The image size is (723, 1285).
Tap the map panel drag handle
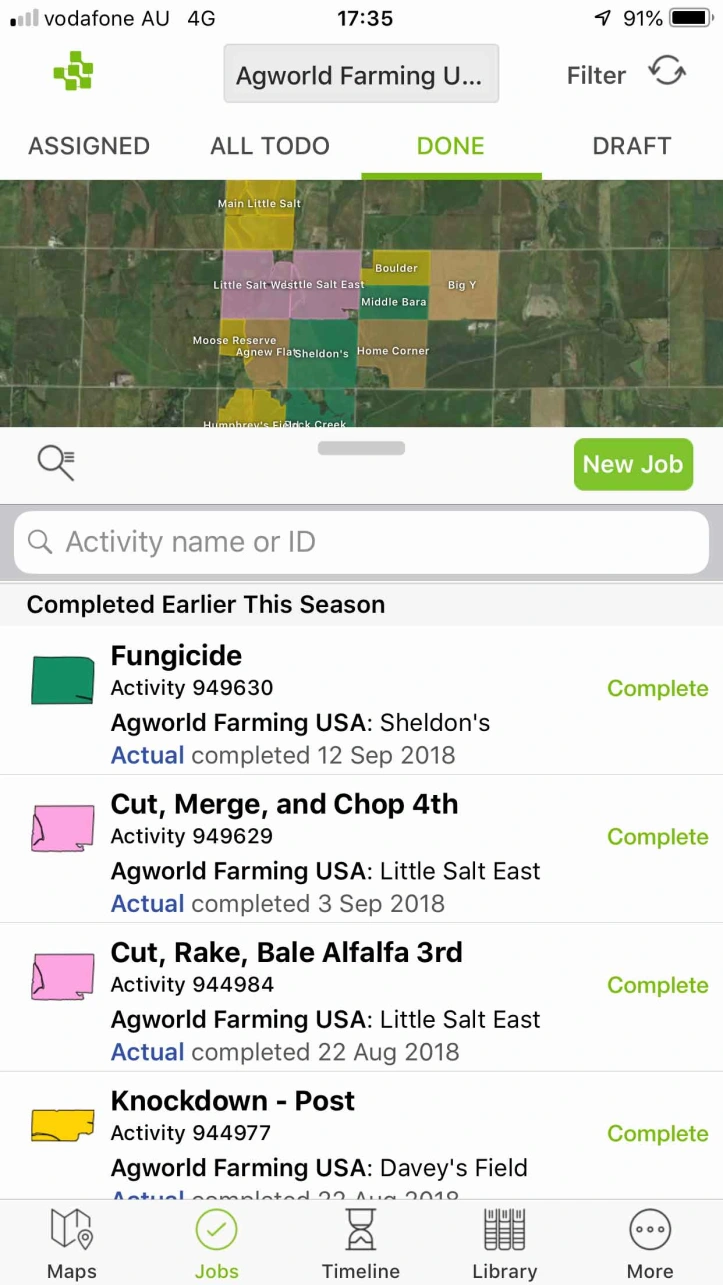(361, 448)
